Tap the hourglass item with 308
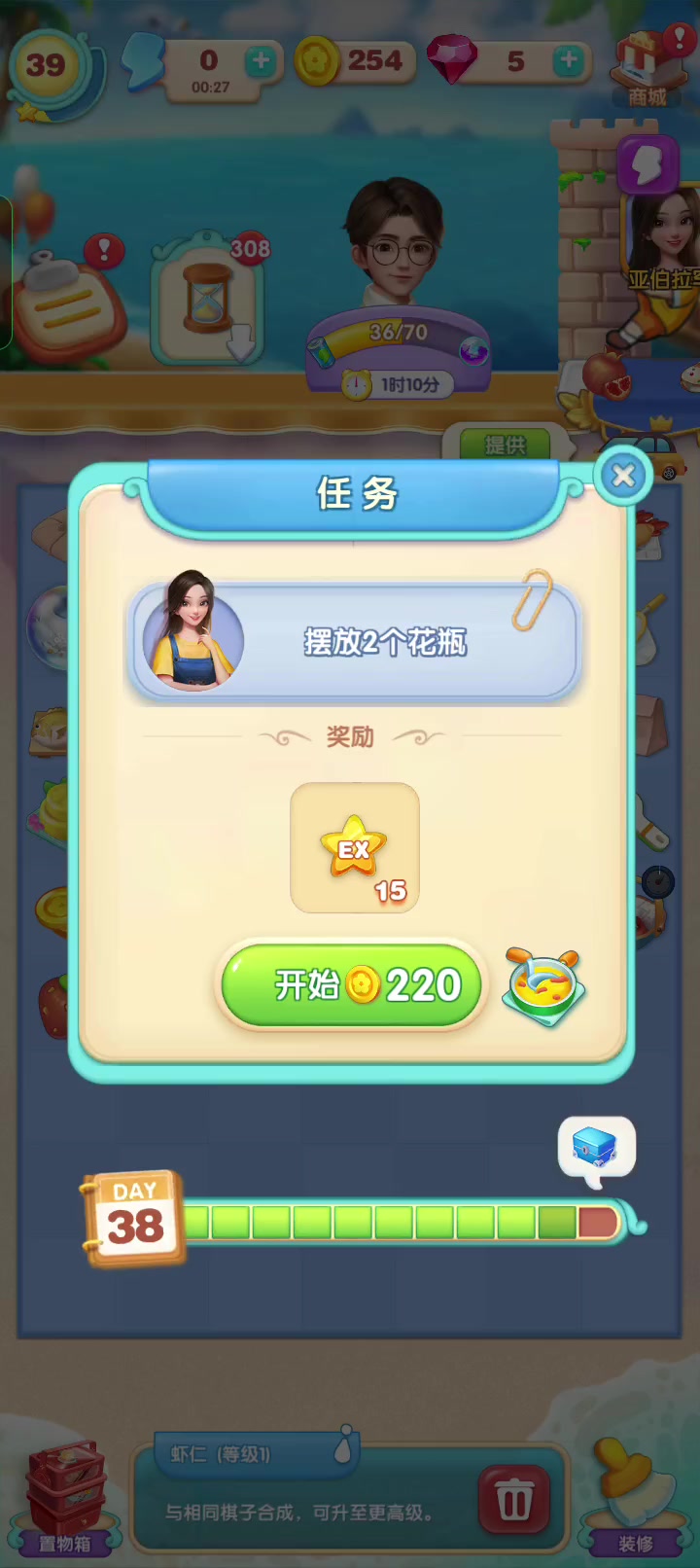 click(x=210, y=297)
